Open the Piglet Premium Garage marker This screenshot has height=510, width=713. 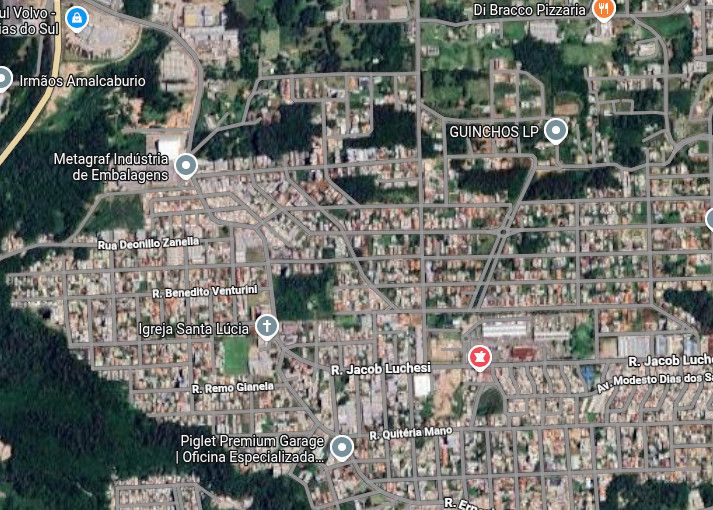coord(342,447)
